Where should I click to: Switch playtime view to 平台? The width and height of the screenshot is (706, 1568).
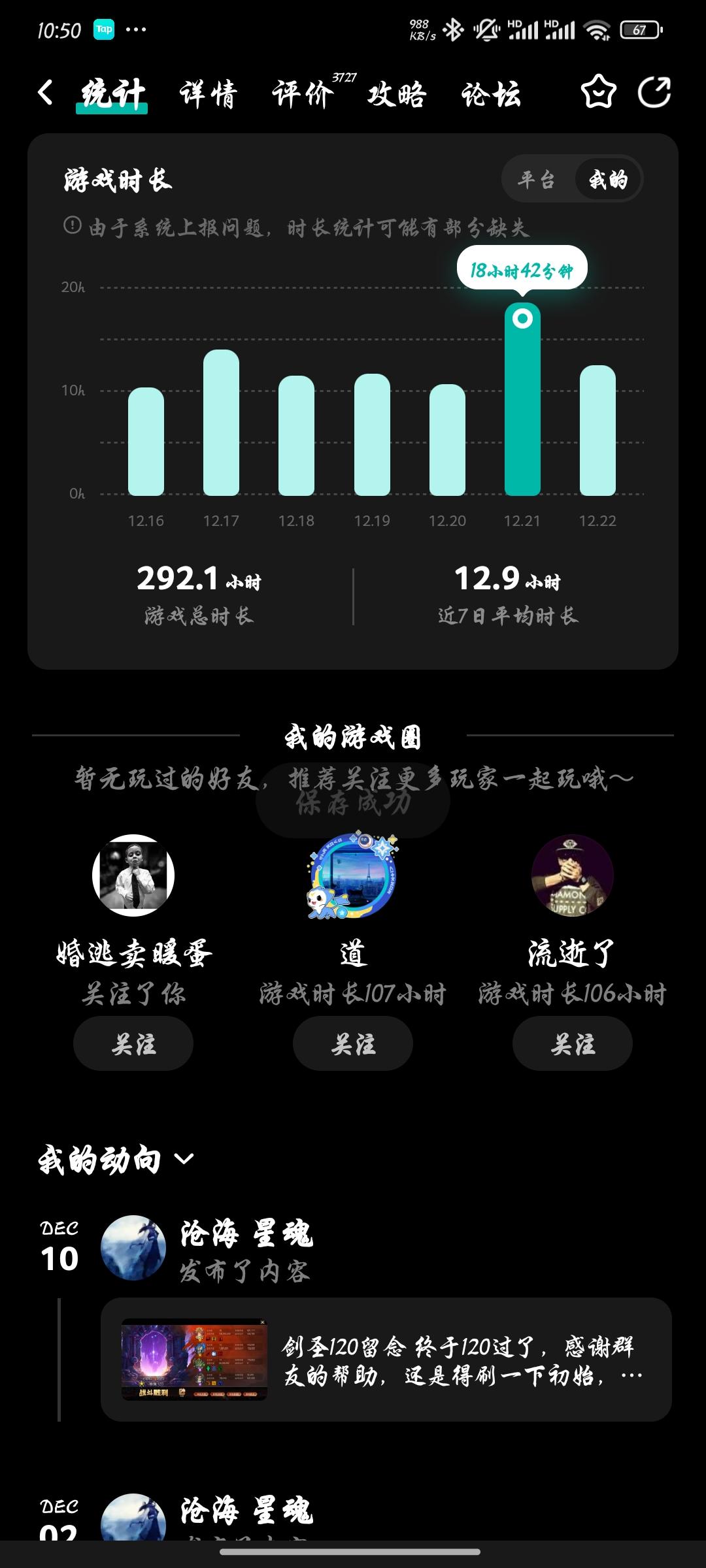pos(537,179)
